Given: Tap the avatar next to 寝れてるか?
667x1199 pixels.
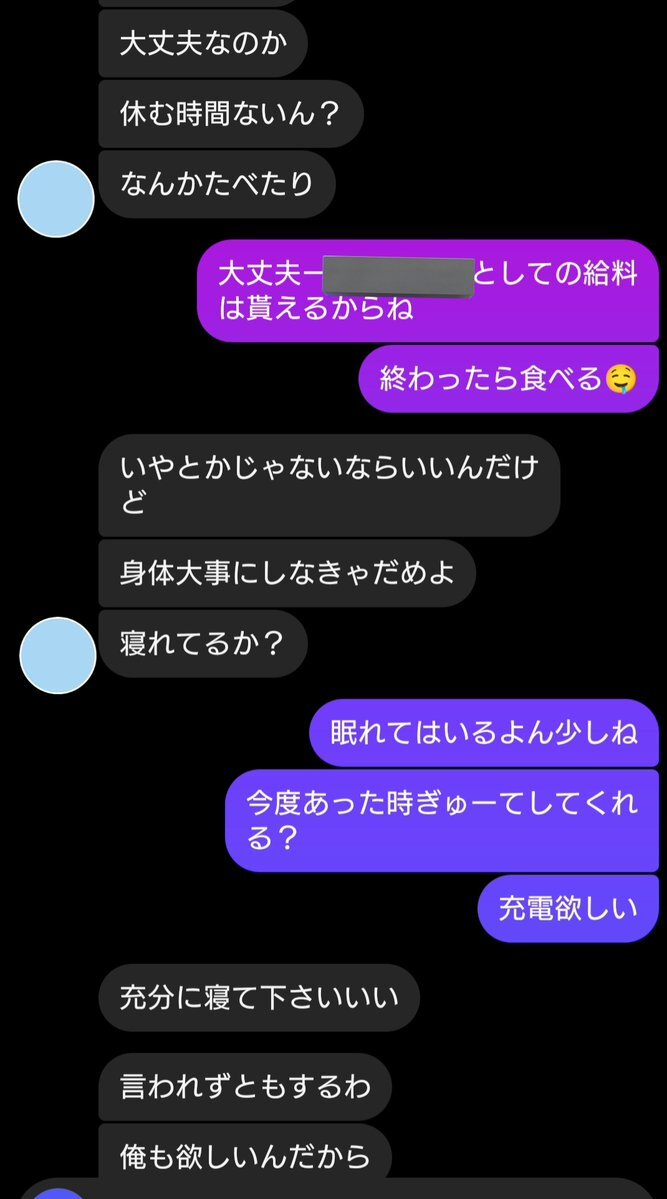Looking at the screenshot, I should [58, 655].
